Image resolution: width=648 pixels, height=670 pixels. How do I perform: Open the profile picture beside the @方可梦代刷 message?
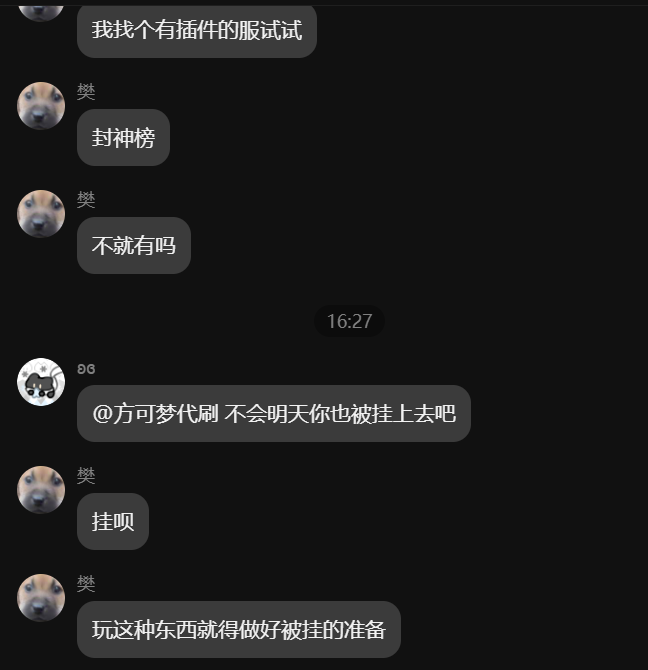[41, 382]
